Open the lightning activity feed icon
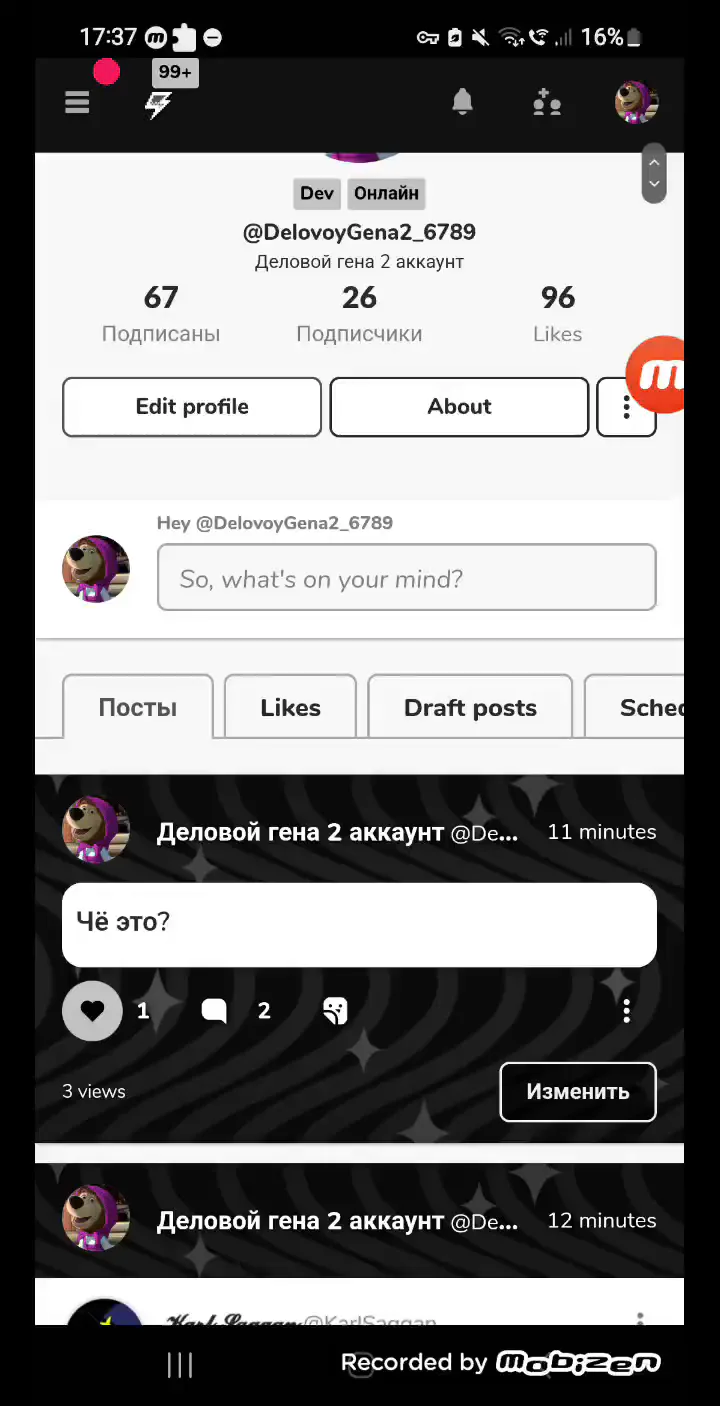 159,104
